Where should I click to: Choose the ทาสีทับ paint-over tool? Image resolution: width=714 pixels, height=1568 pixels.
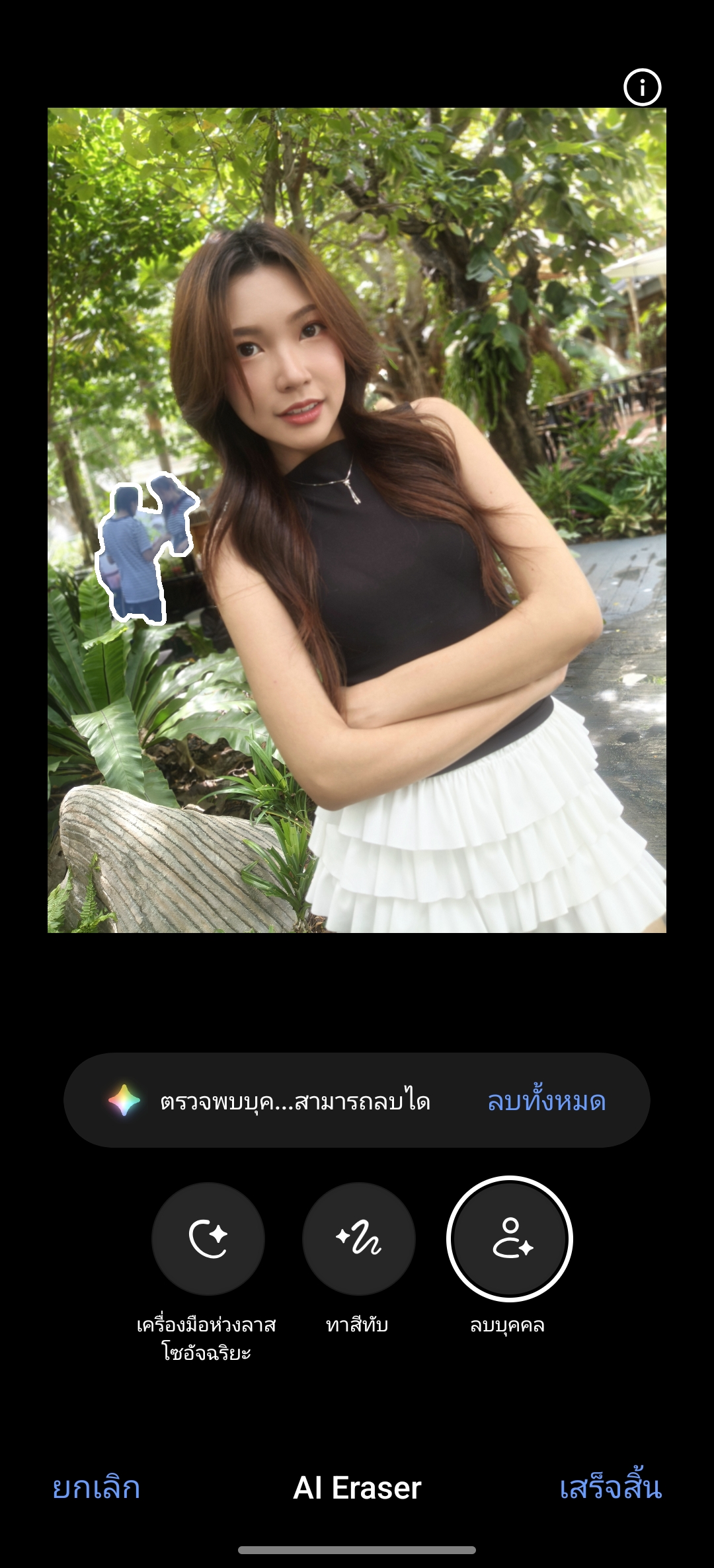pyautogui.click(x=358, y=1238)
